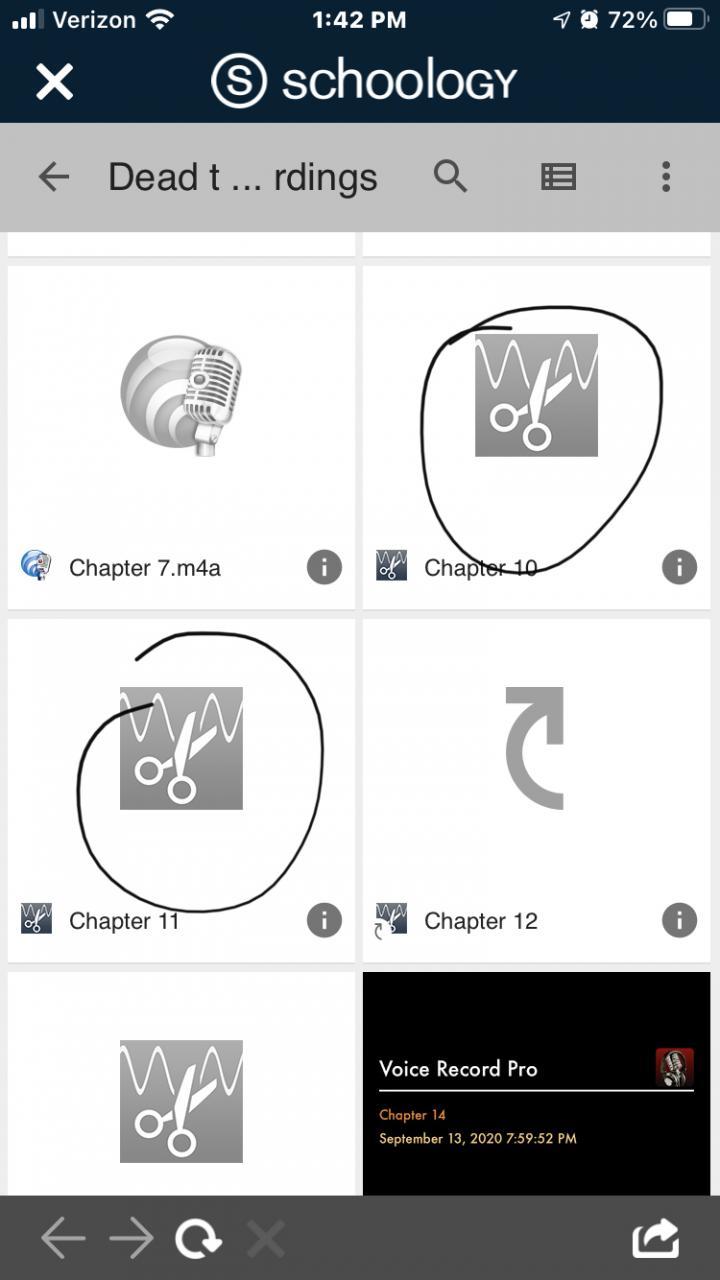720x1280 pixels.
Task: Reload the current page
Action: 198,1240
